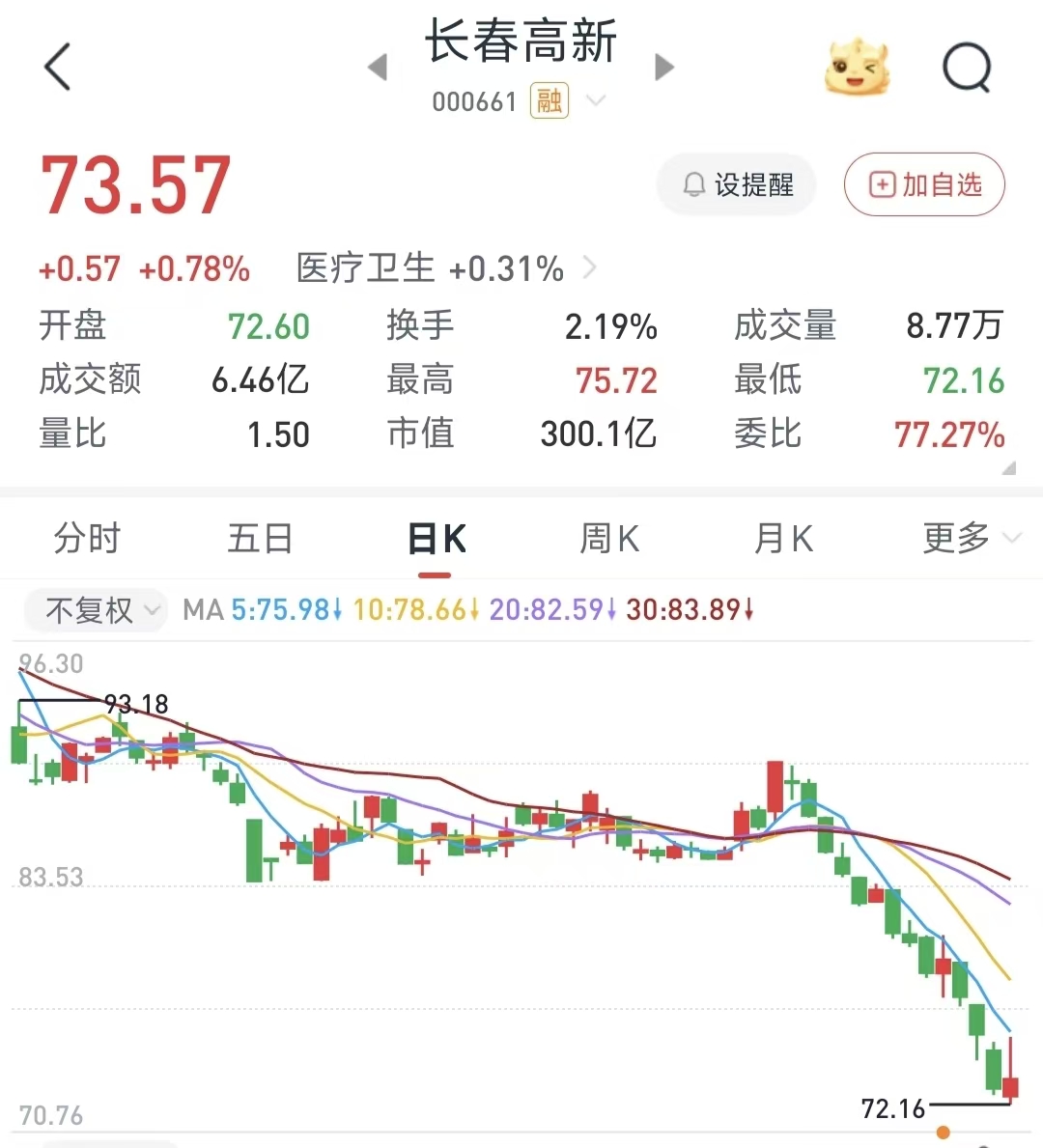This screenshot has width=1043, height=1148.
Task: Open the 不复权 adjustment dropdown
Action: pyautogui.click(x=96, y=610)
